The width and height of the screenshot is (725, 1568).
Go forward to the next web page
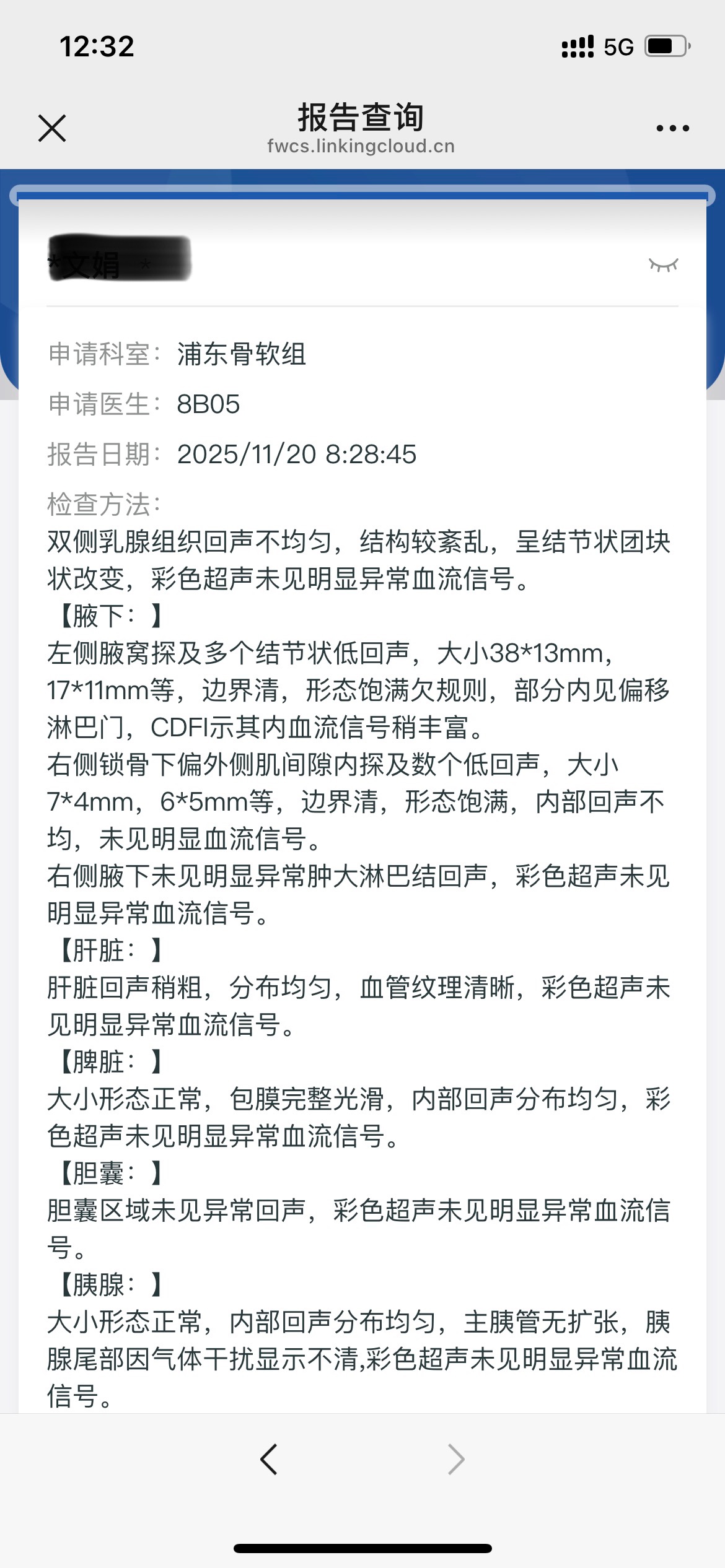coord(456,1460)
